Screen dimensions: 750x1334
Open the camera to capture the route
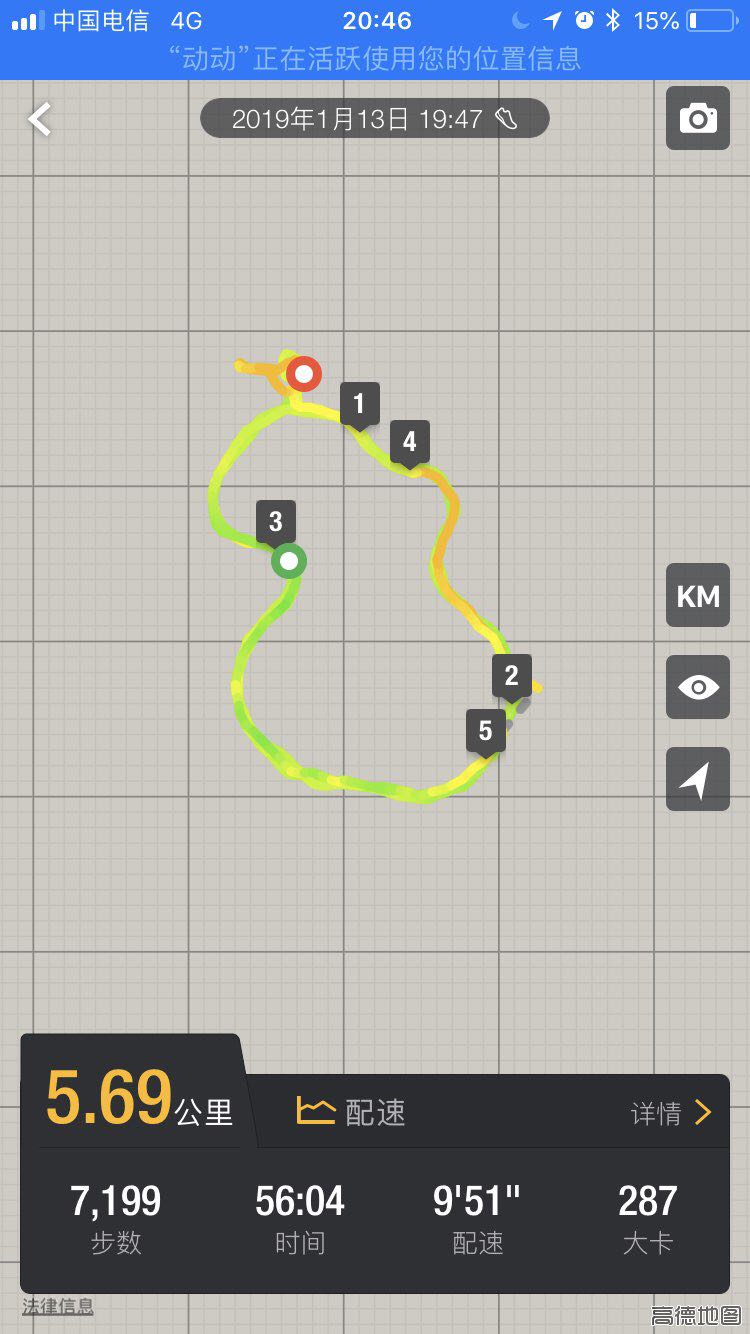(x=698, y=119)
